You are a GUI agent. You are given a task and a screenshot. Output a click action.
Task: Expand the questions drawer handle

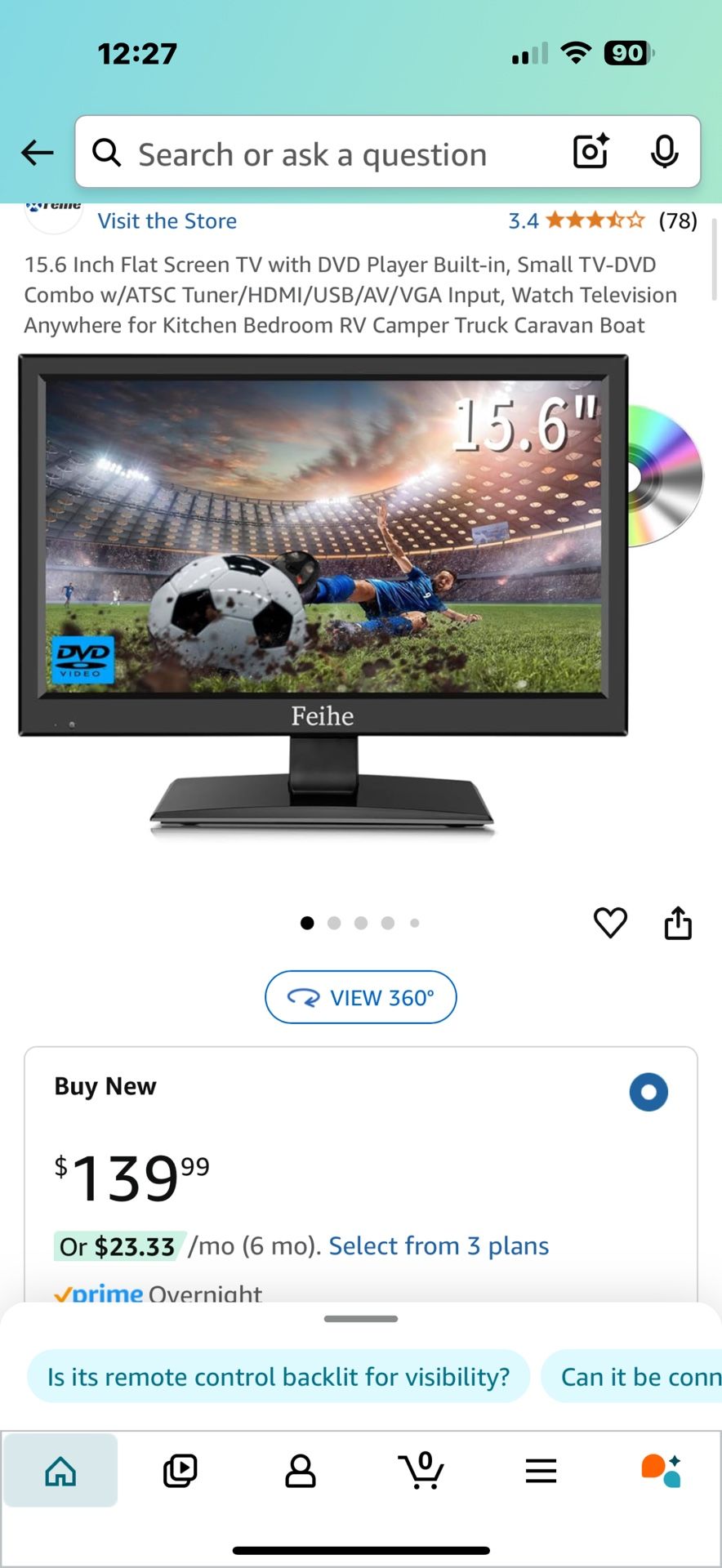360,1318
